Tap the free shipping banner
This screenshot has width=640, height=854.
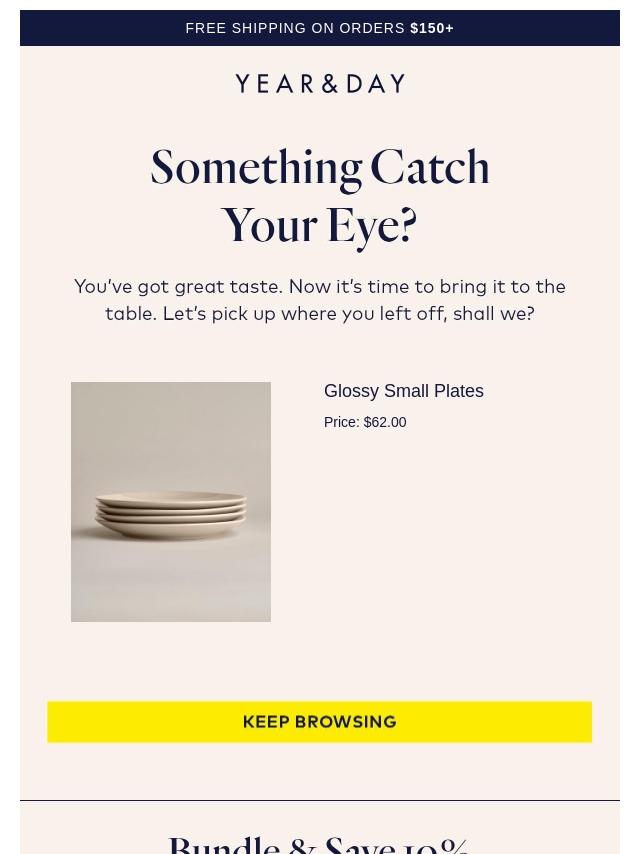click(320, 28)
